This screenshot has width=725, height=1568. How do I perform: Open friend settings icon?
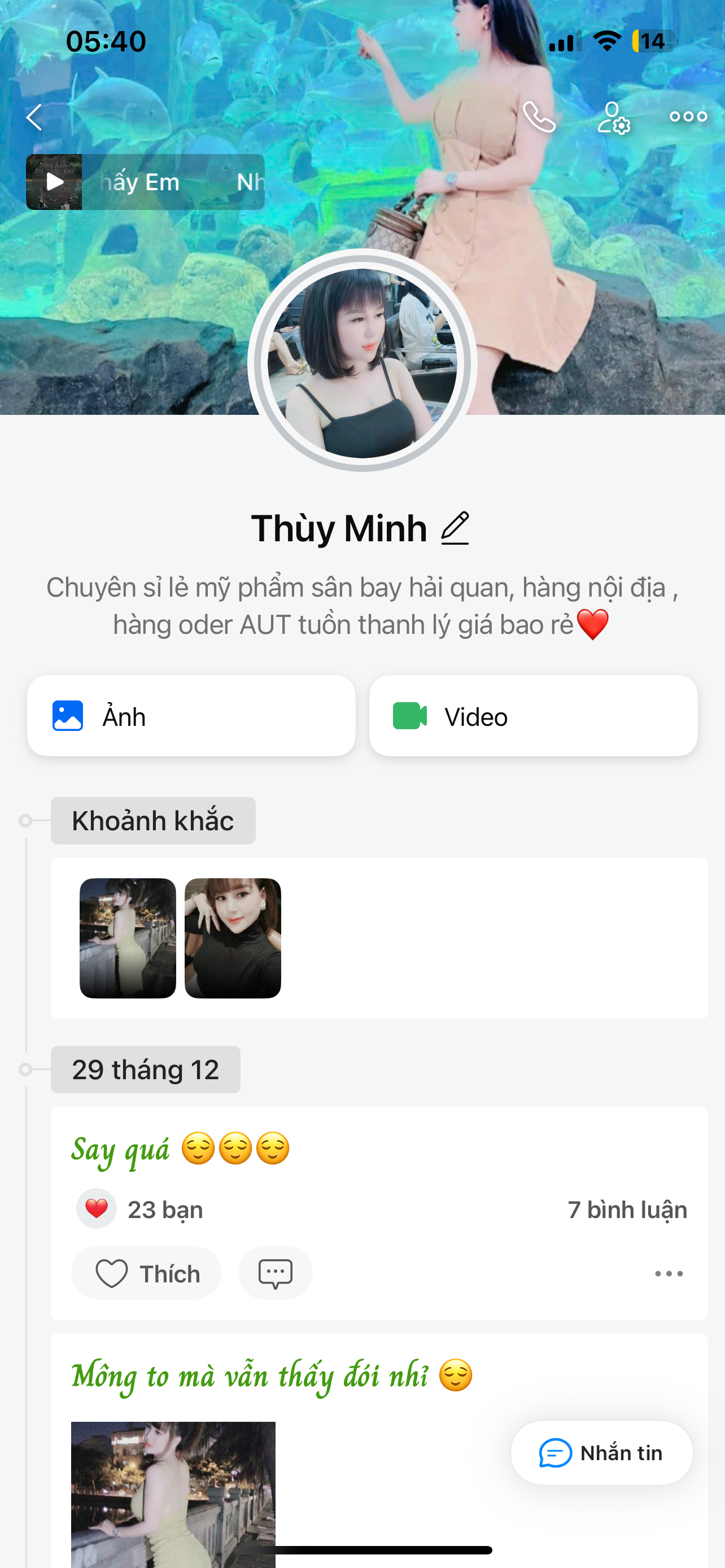coord(613,117)
